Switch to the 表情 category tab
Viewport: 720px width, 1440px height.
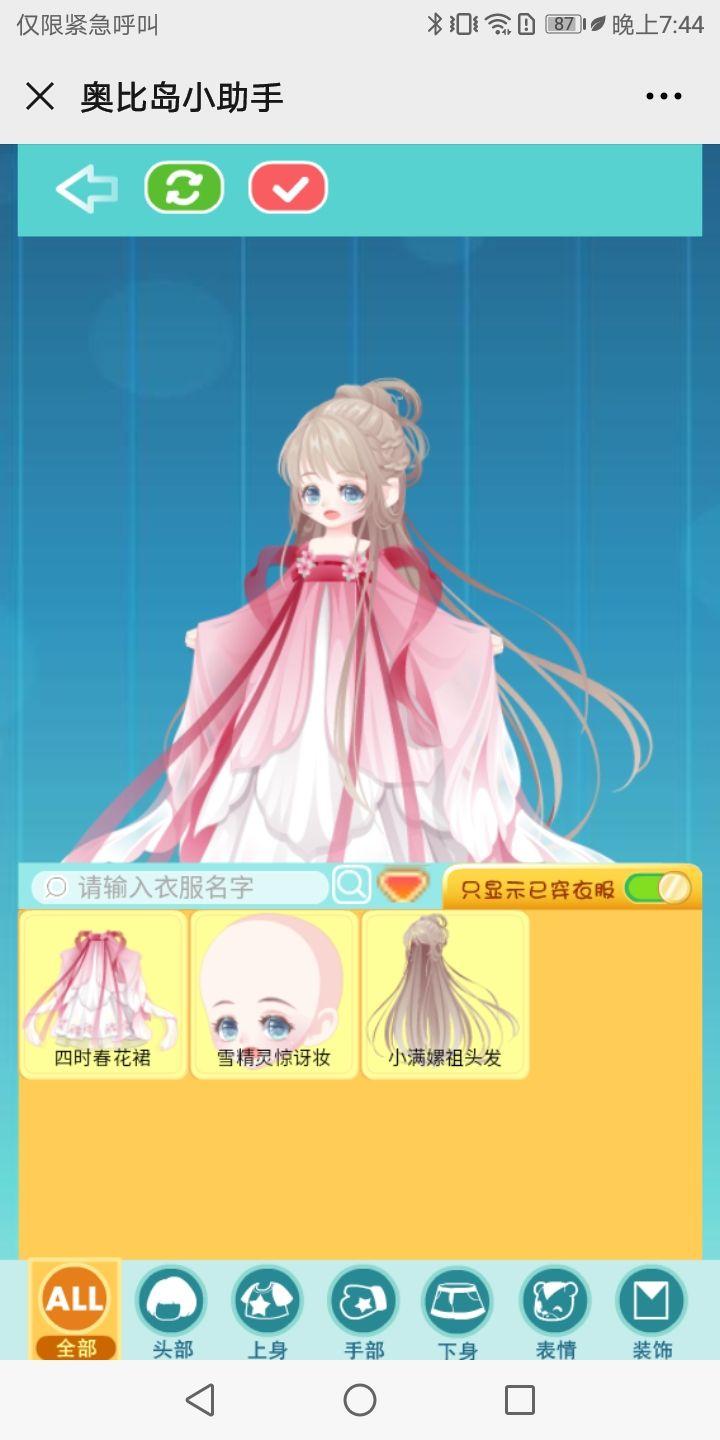point(555,1310)
